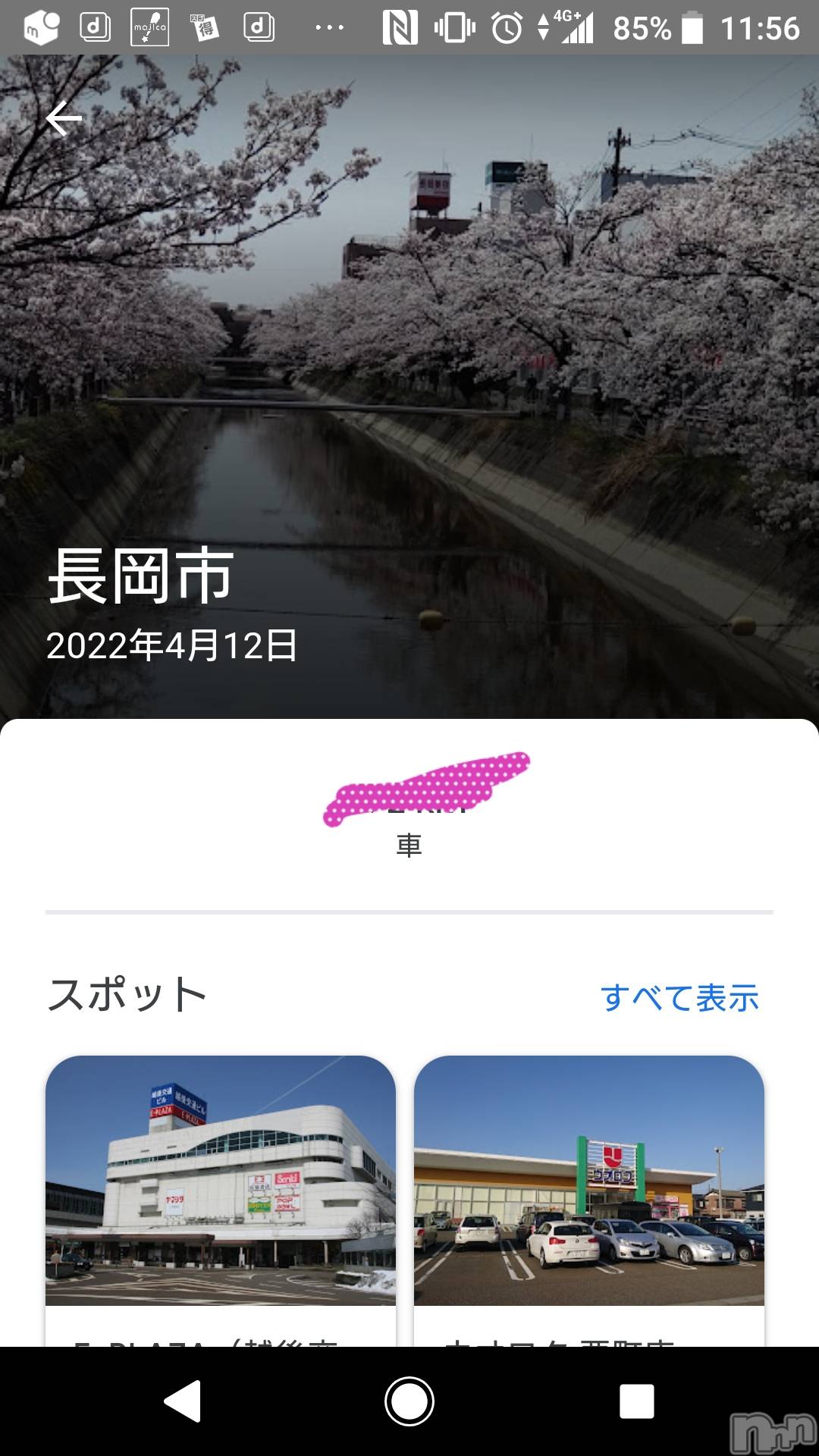Open recent apps from navigation bar
The height and width of the screenshot is (1456, 819).
[636, 1401]
